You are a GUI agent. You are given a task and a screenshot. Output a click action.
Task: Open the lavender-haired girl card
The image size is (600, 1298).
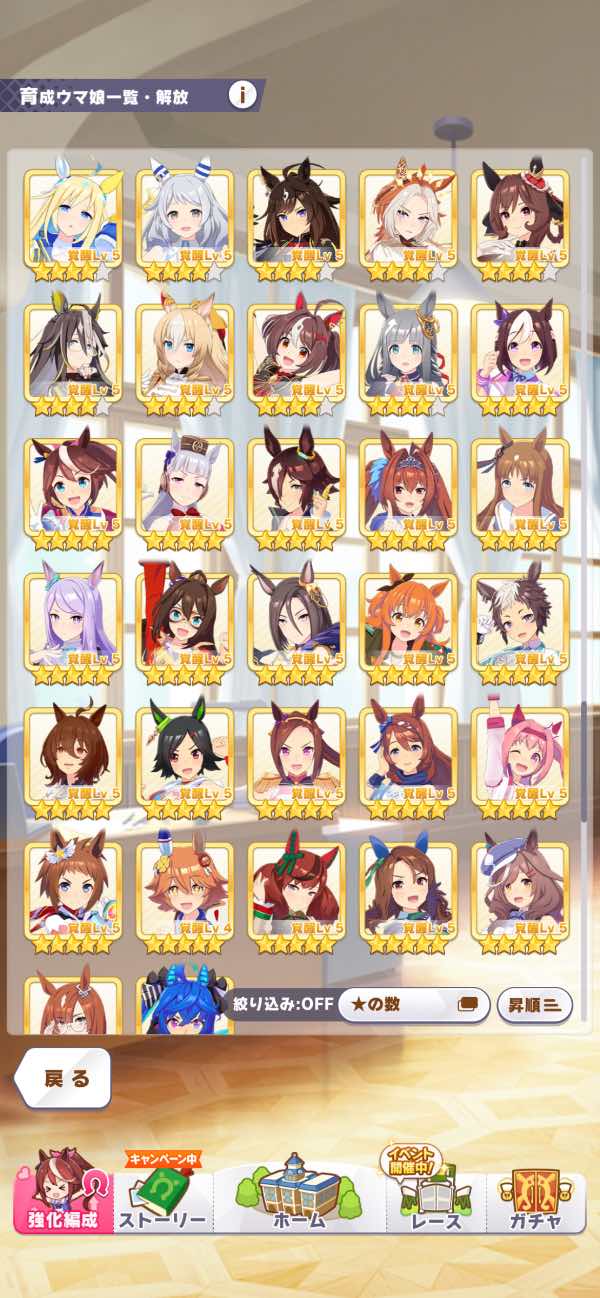tap(73, 621)
